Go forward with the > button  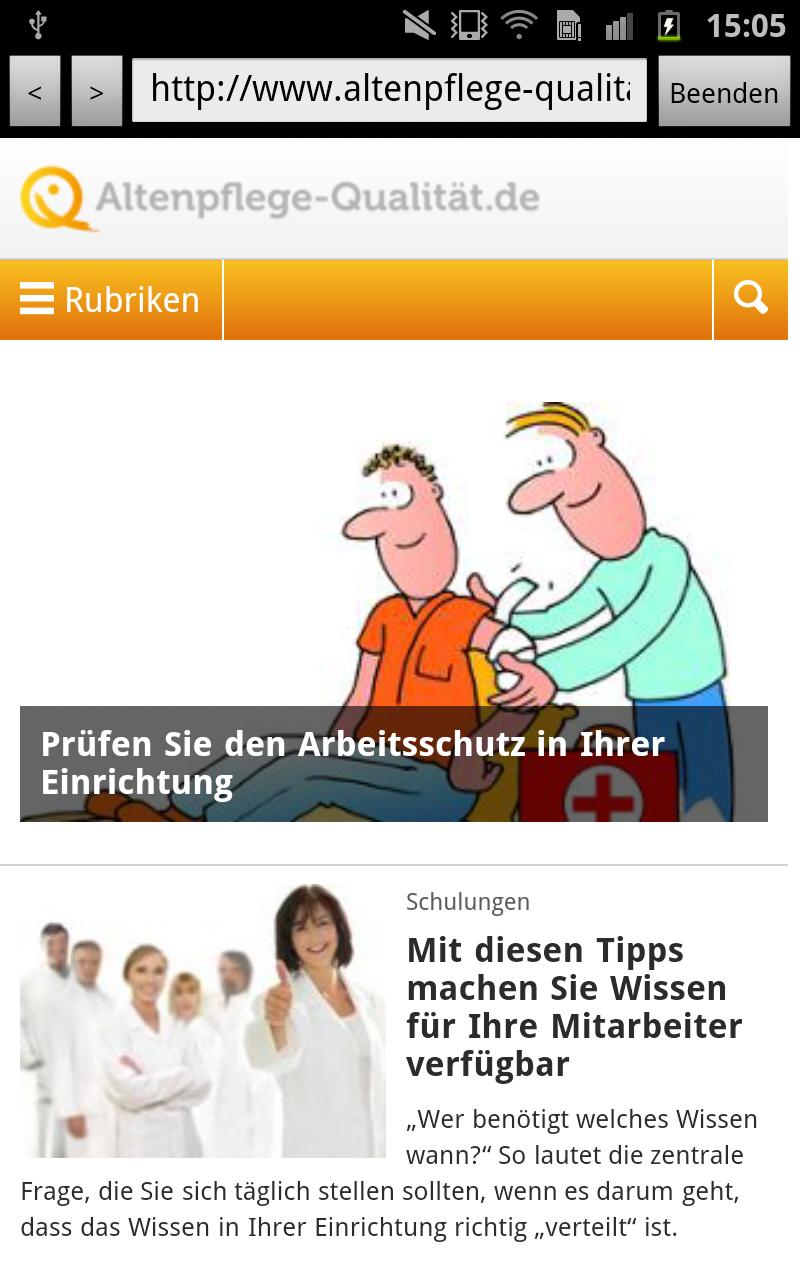(96, 92)
